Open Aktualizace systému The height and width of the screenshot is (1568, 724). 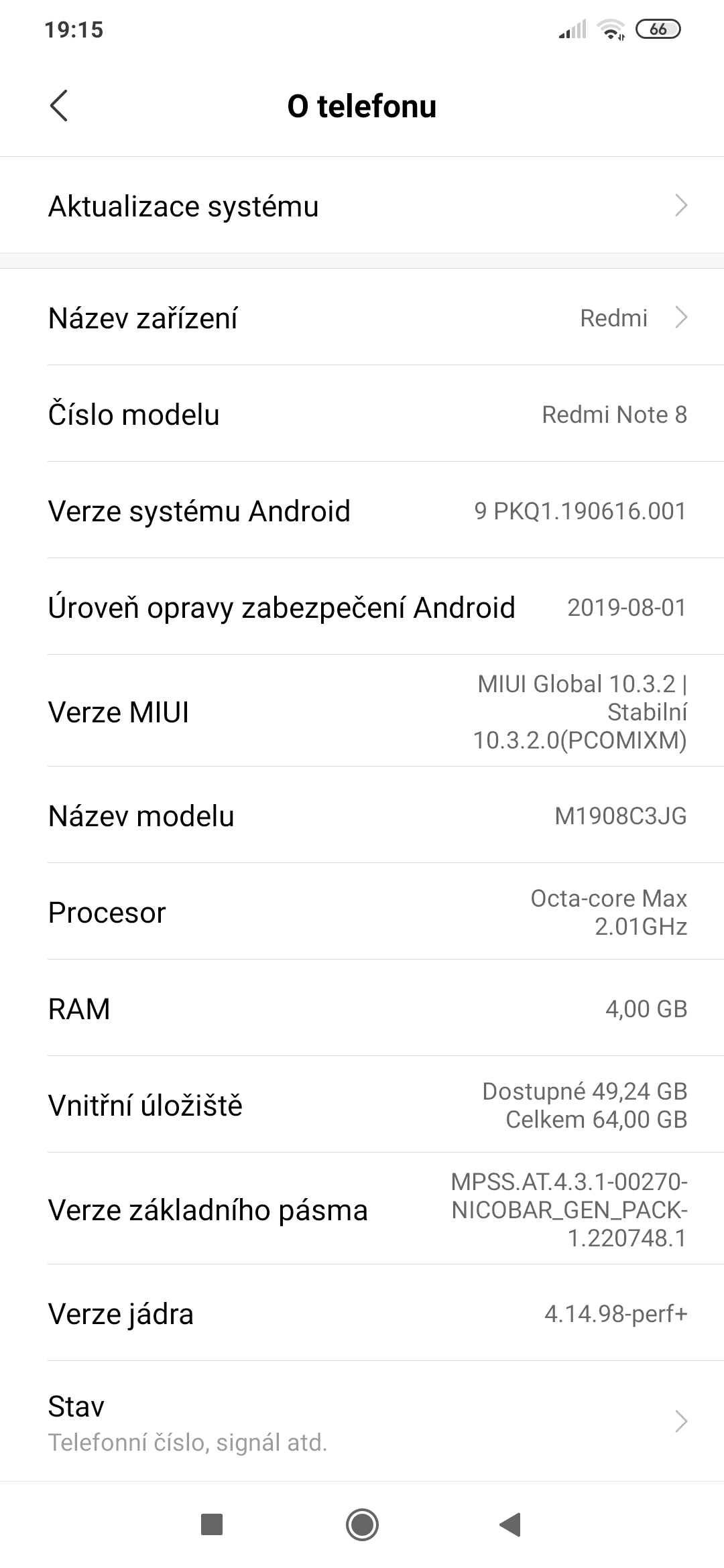tap(362, 206)
